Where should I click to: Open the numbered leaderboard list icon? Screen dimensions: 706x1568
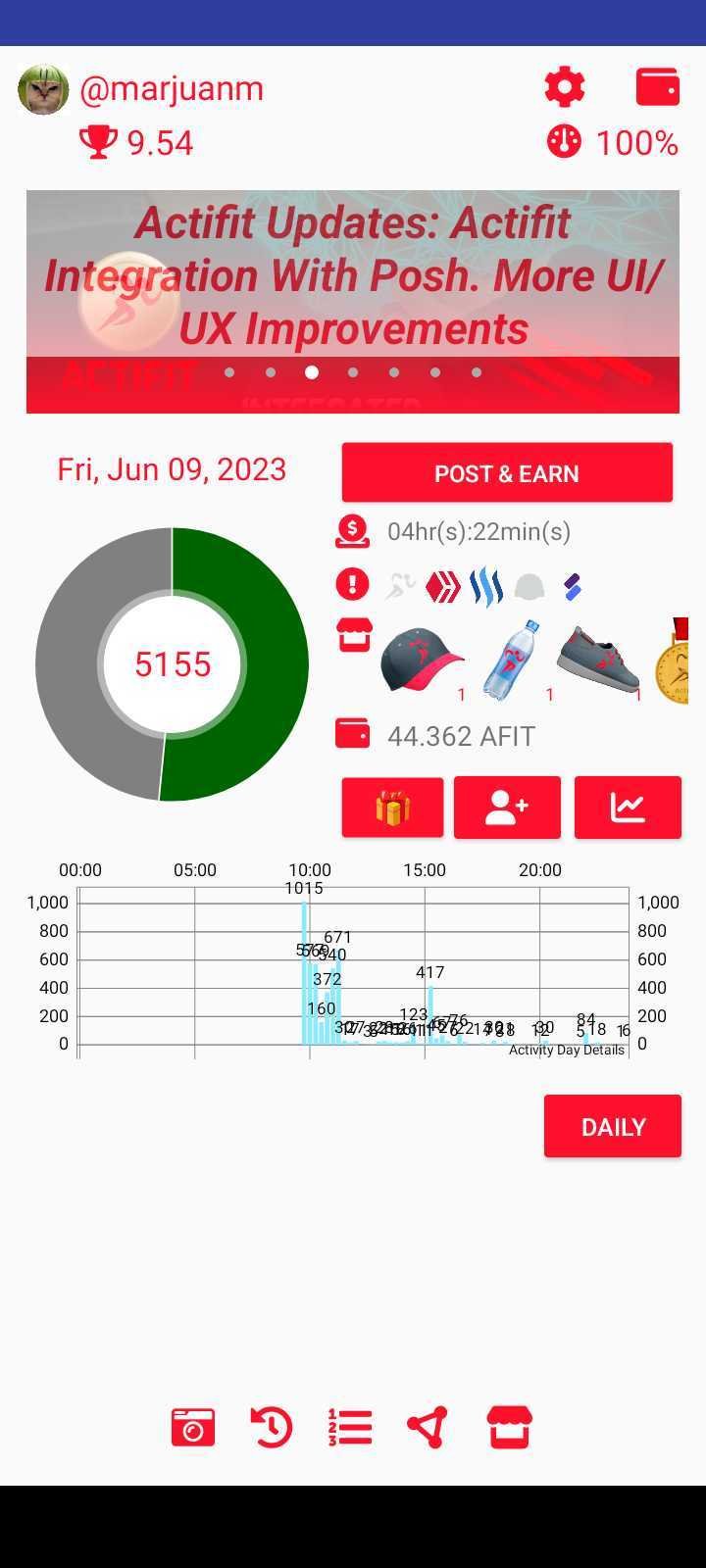tap(350, 1428)
